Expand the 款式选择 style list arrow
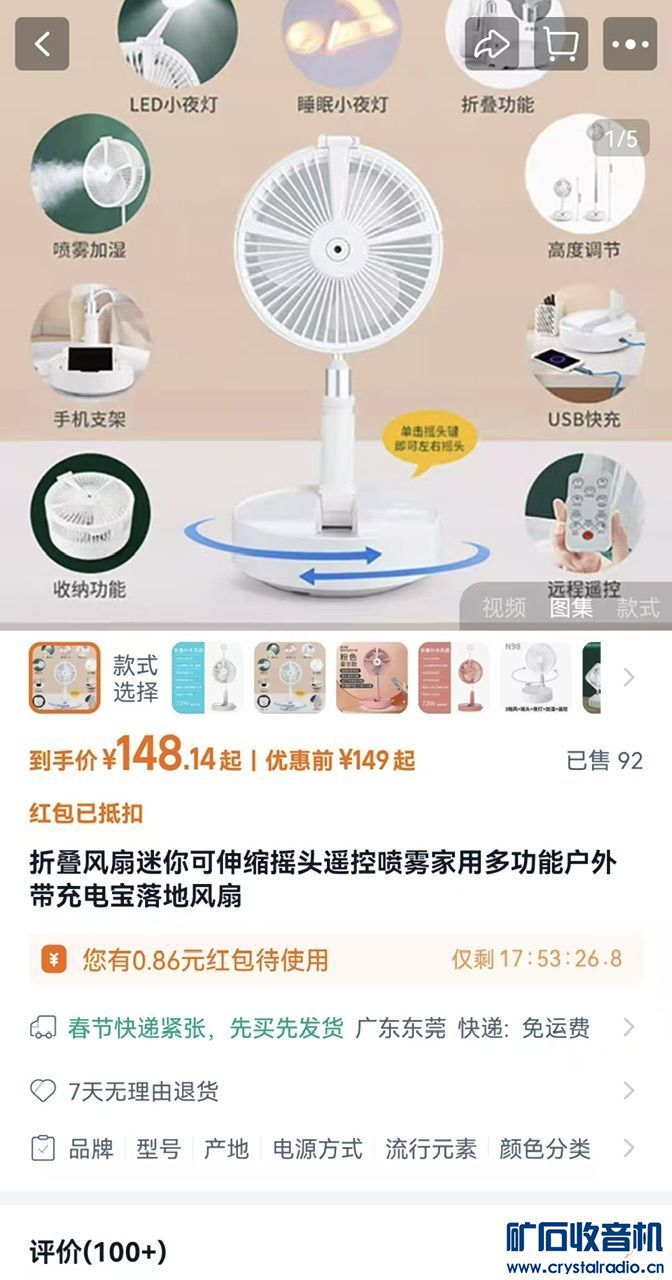The width and height of the screenshot is (672, 1280). (629, 678)
